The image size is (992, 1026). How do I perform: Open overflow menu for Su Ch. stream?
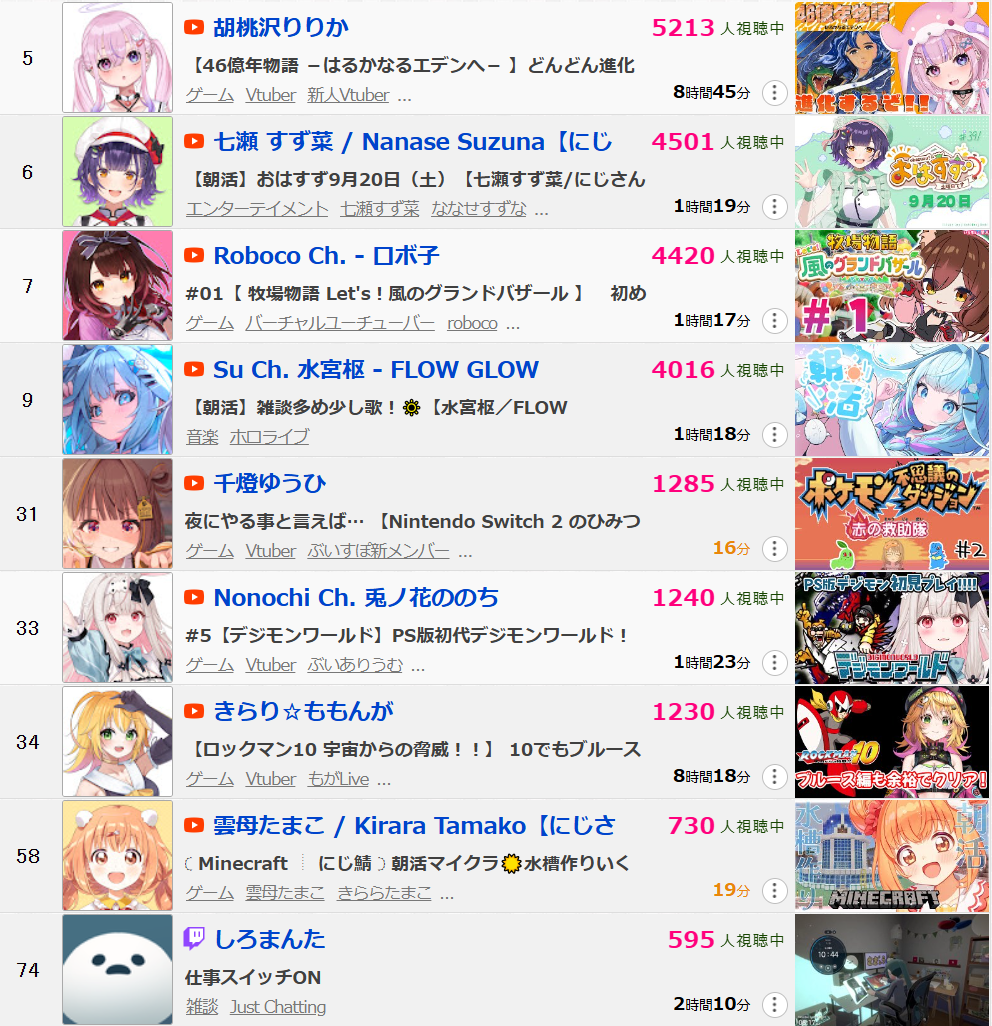pyautogui.click(x=774, y=435)
